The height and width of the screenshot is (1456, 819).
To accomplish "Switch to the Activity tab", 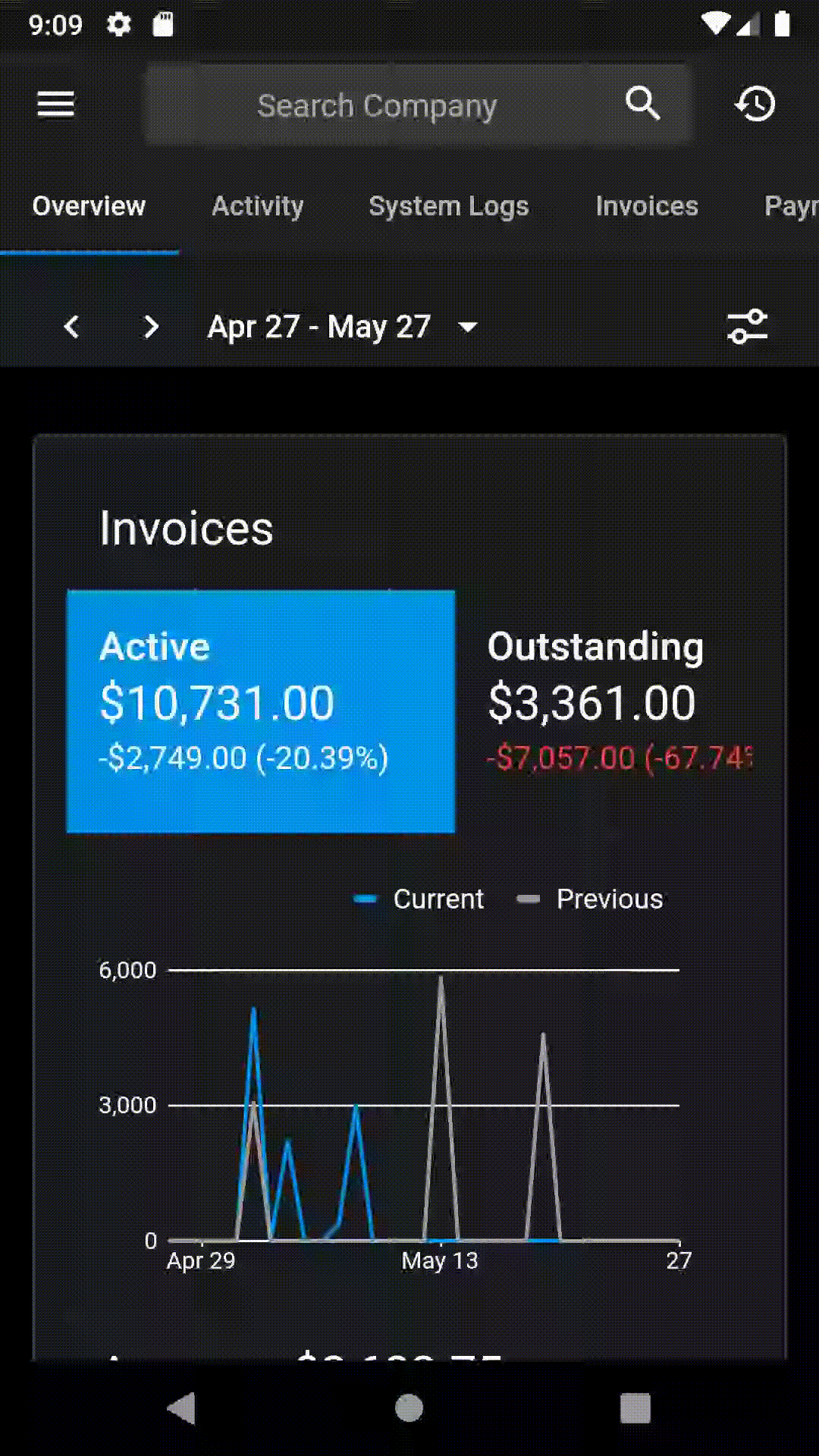I will pyautogui.click(x=258, y=206).
